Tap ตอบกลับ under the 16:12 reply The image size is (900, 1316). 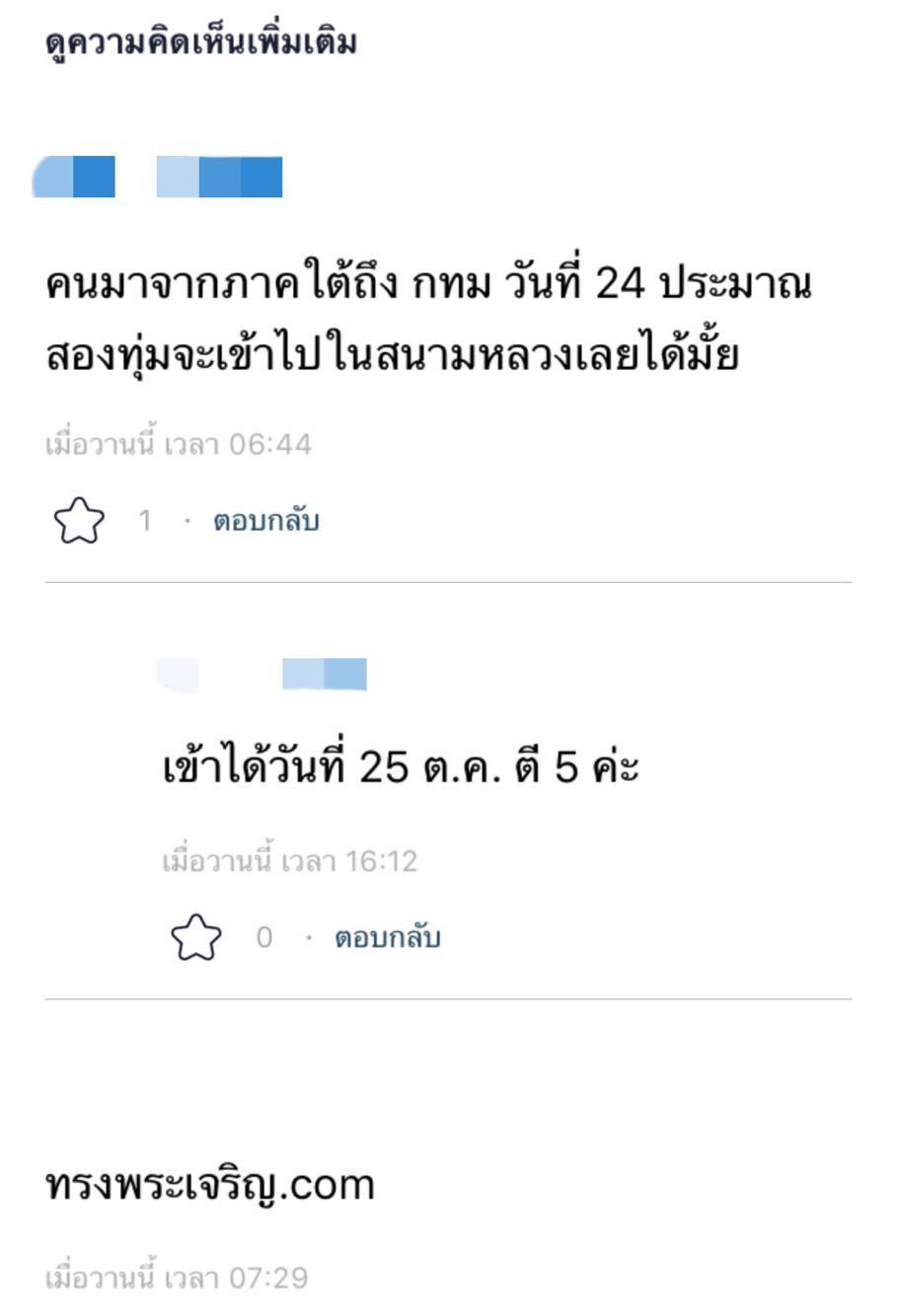point(387,936)
